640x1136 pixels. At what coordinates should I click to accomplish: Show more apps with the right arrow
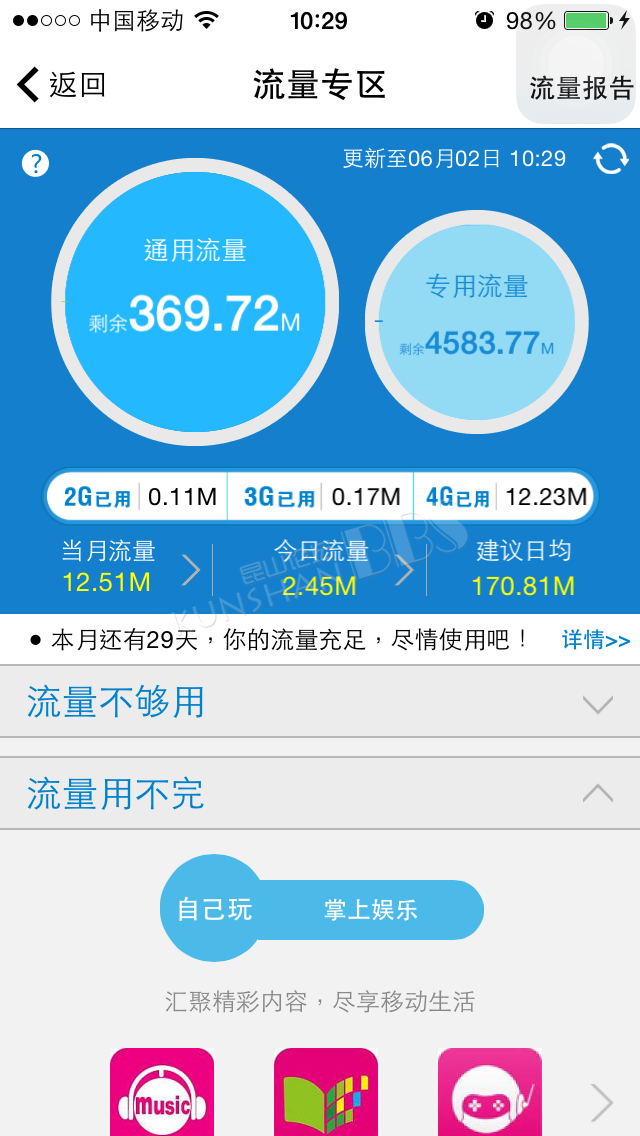601,1102
